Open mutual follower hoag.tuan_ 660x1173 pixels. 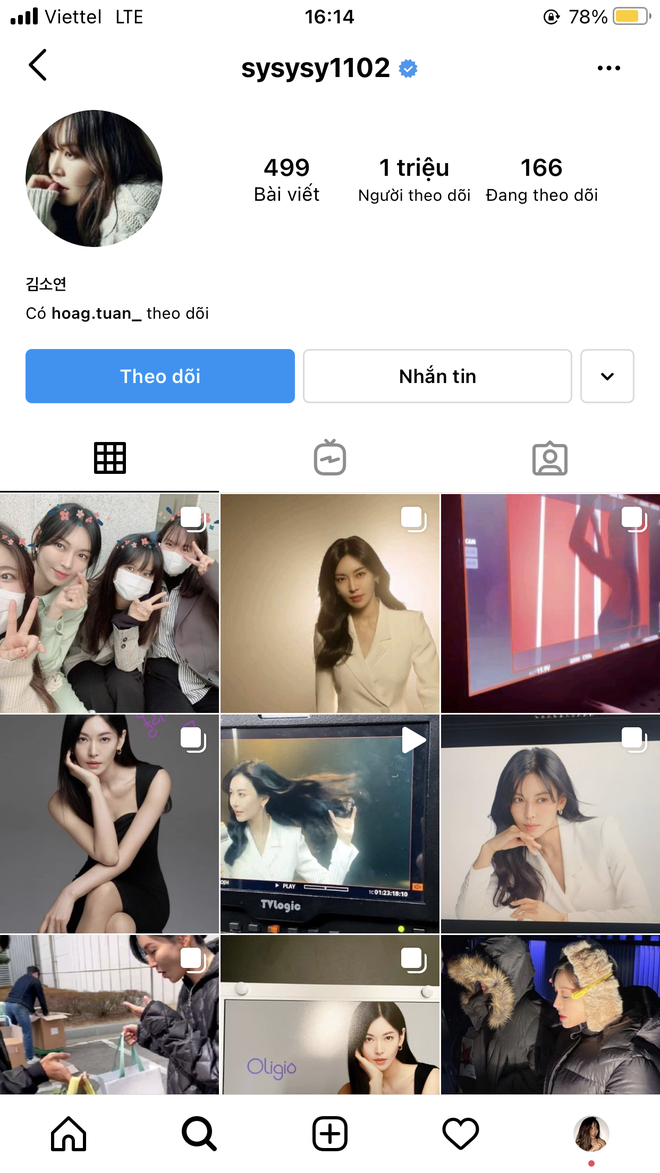[98, 313]
